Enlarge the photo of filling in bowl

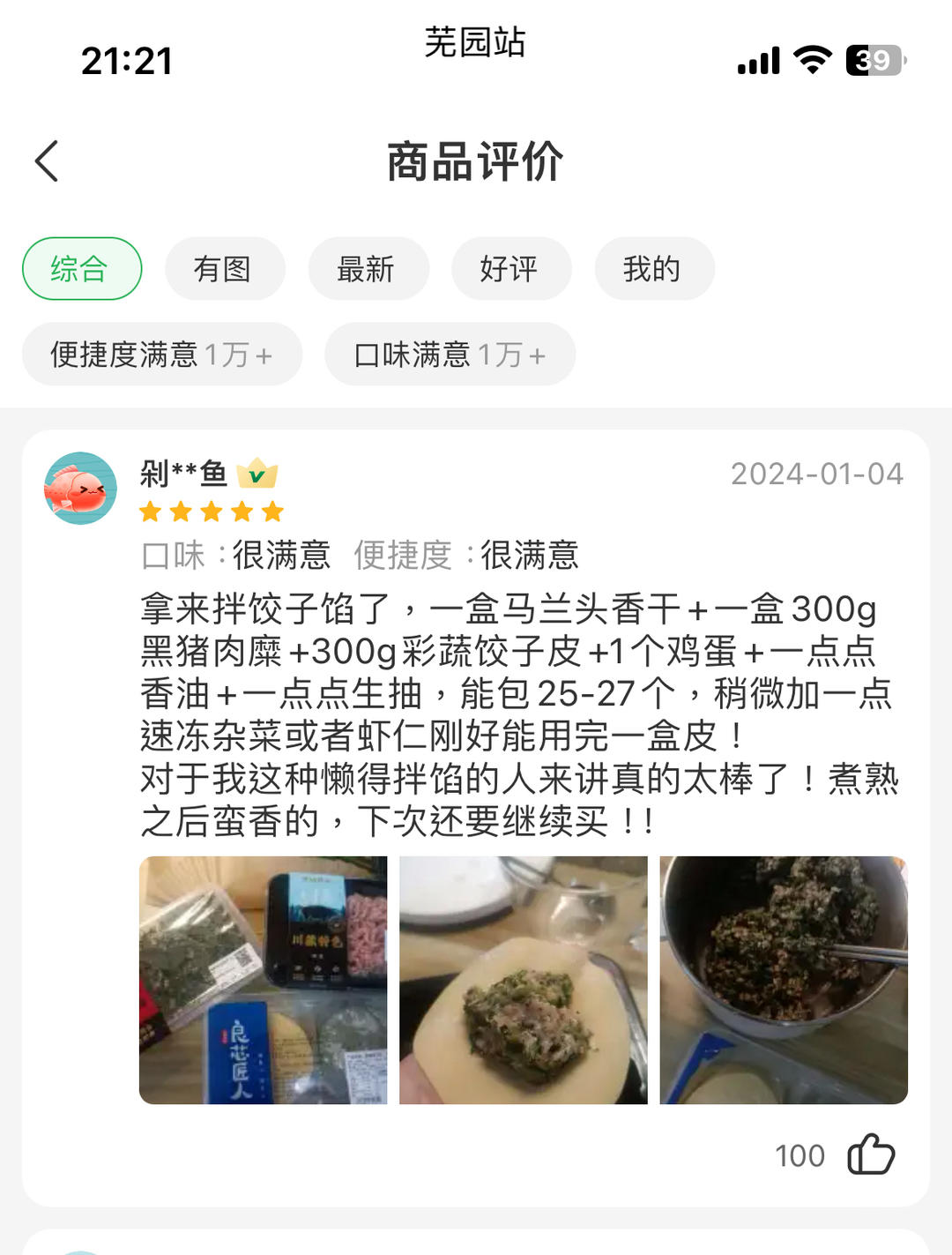point(784,980)
